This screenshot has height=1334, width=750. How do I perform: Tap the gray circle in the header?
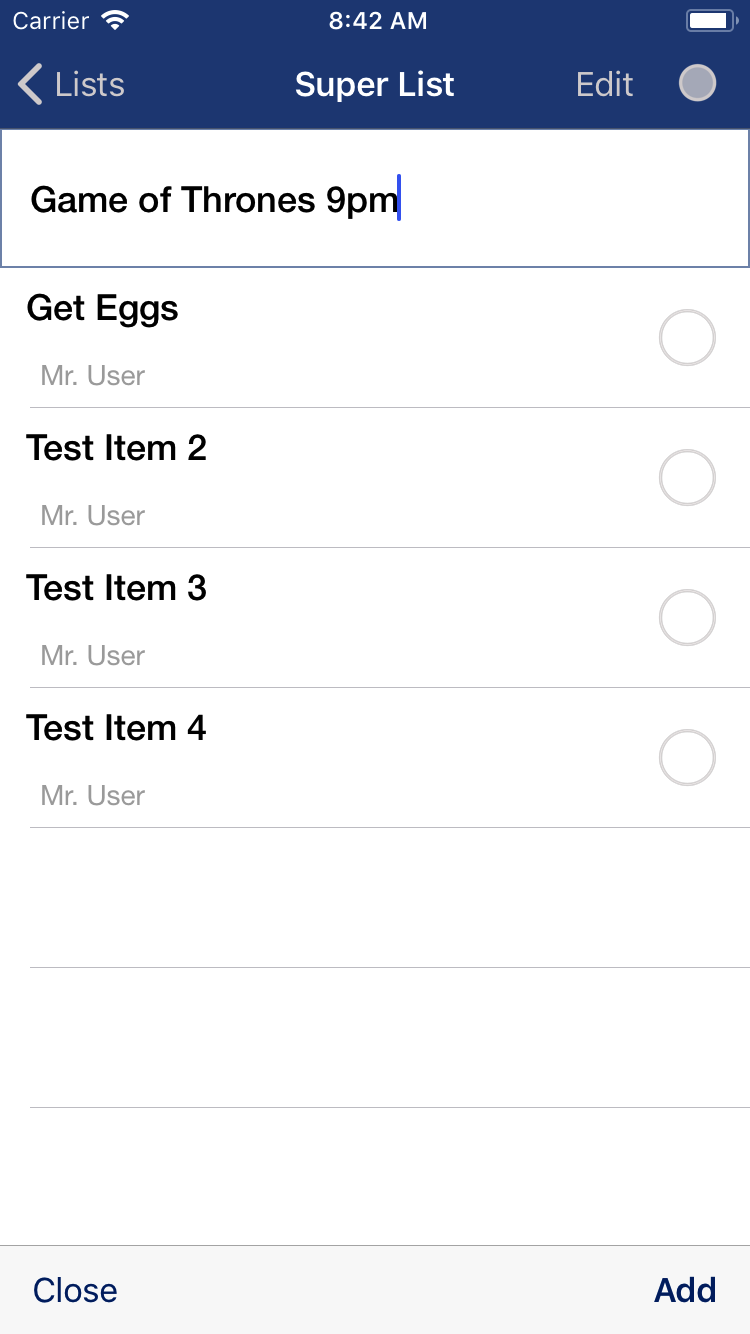(x=697, y=84)
